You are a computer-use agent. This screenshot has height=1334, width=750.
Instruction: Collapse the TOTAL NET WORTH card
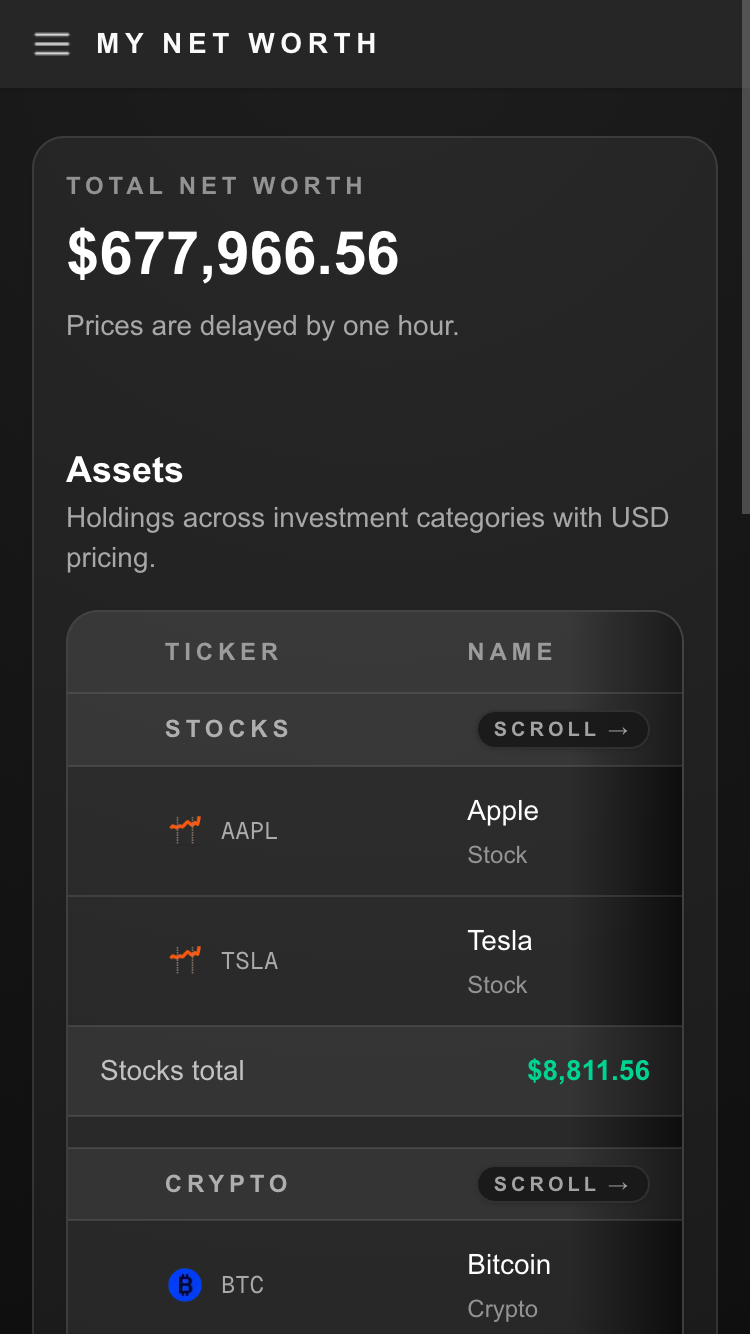[x=215, y=185]
